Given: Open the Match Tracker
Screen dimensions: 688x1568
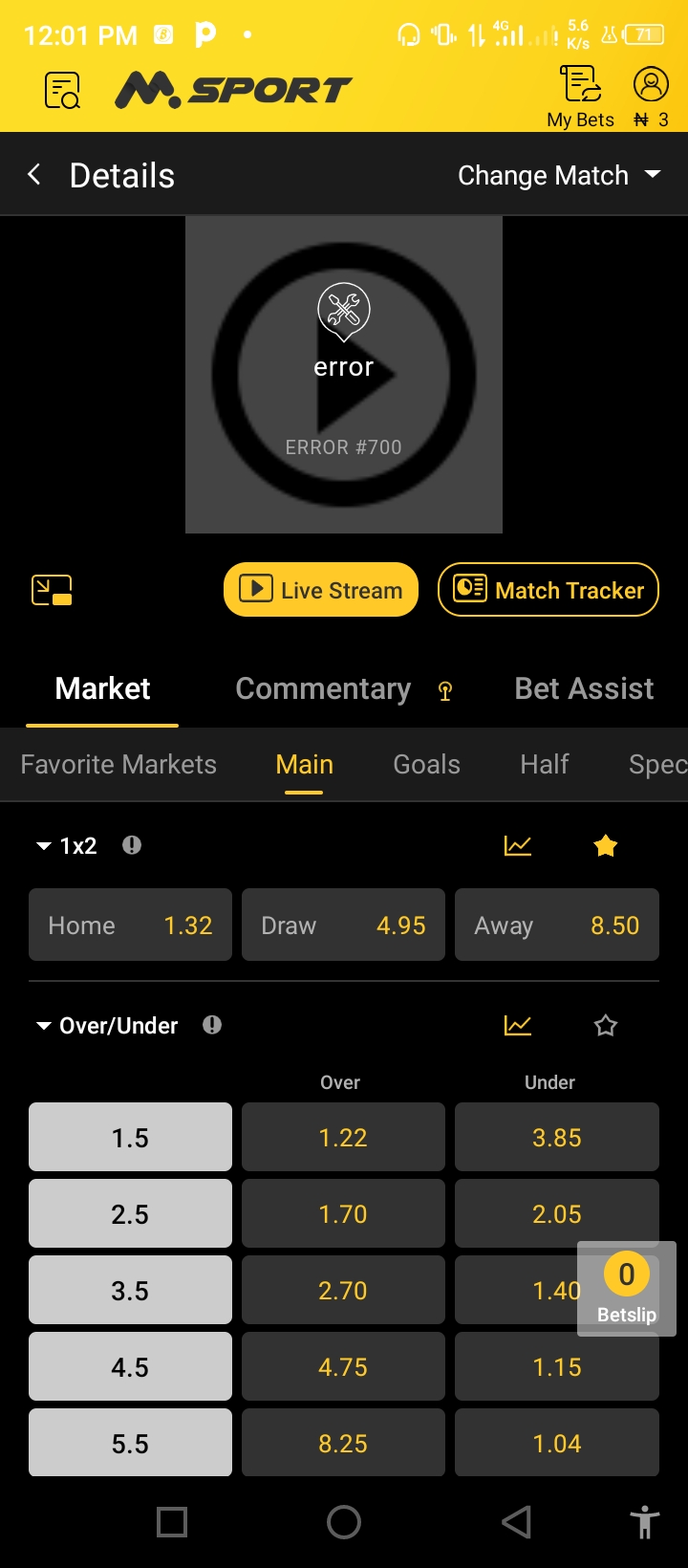Looking at the screenshot, I should (548, 590).
